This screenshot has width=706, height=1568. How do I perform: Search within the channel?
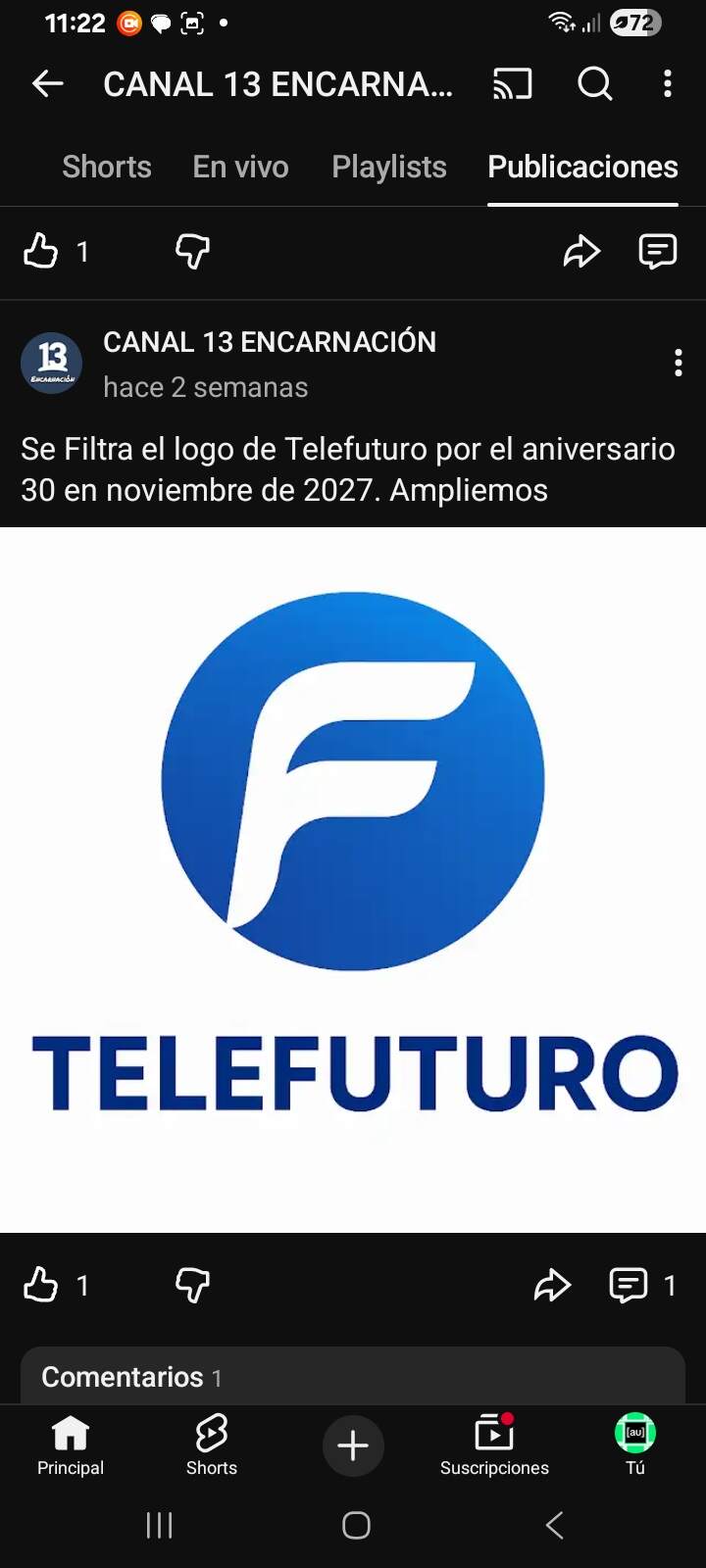pyautogui.click(x=594, y=84)
